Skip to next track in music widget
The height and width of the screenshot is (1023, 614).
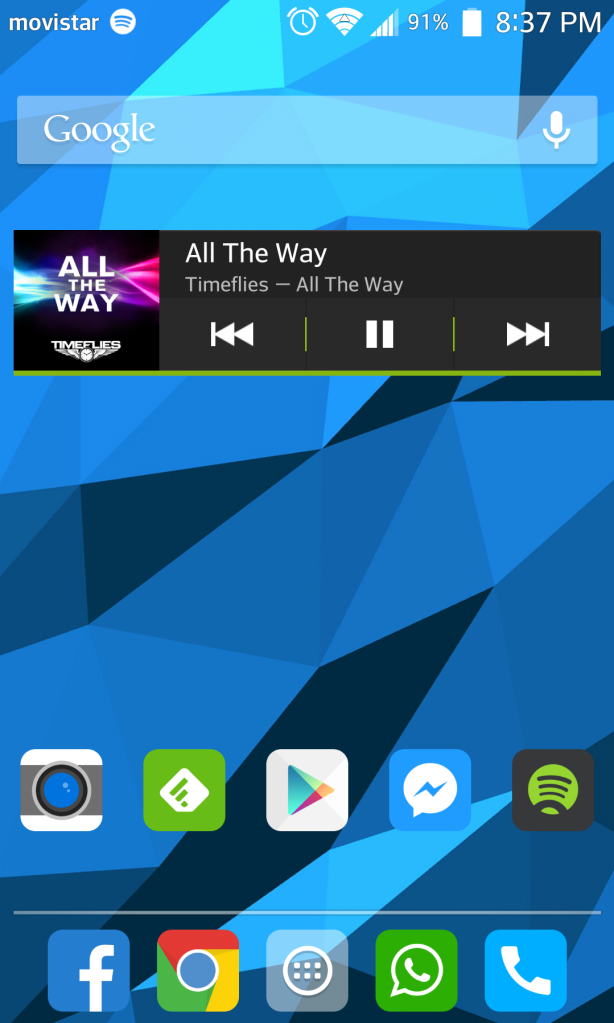click(x=527, y=334)
